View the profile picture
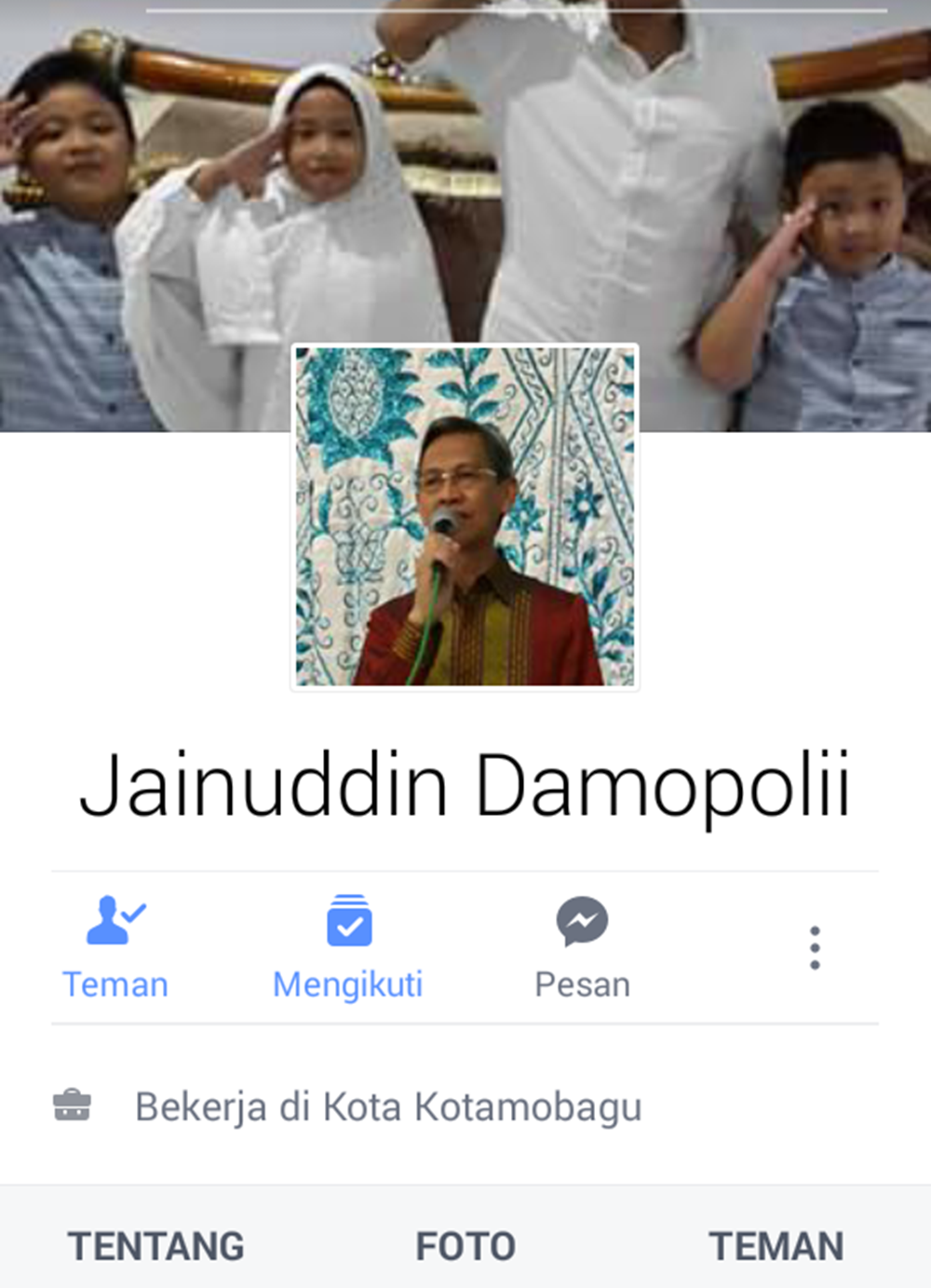 click(465, 517)
